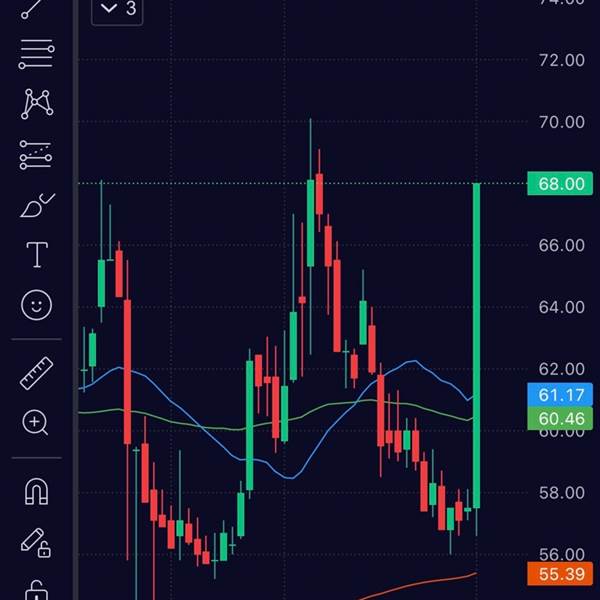This screenshot has height=600, width=600.
Task: Open the emoji icons tool
Action: [36, 306]
